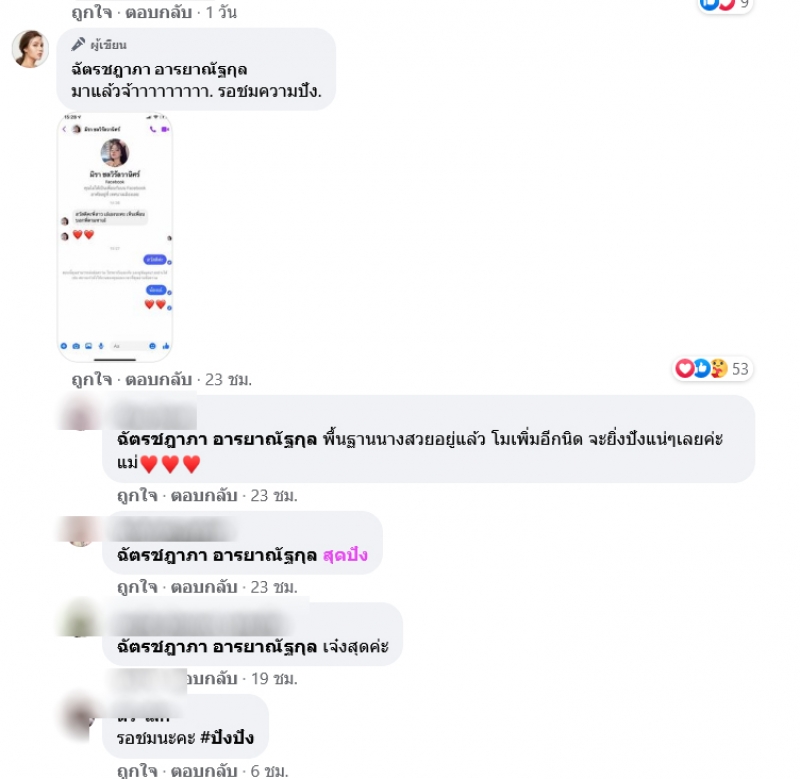Like the สุดปัง comment
The width and height of the screenshot is (800, 779).
click(137, 587)
